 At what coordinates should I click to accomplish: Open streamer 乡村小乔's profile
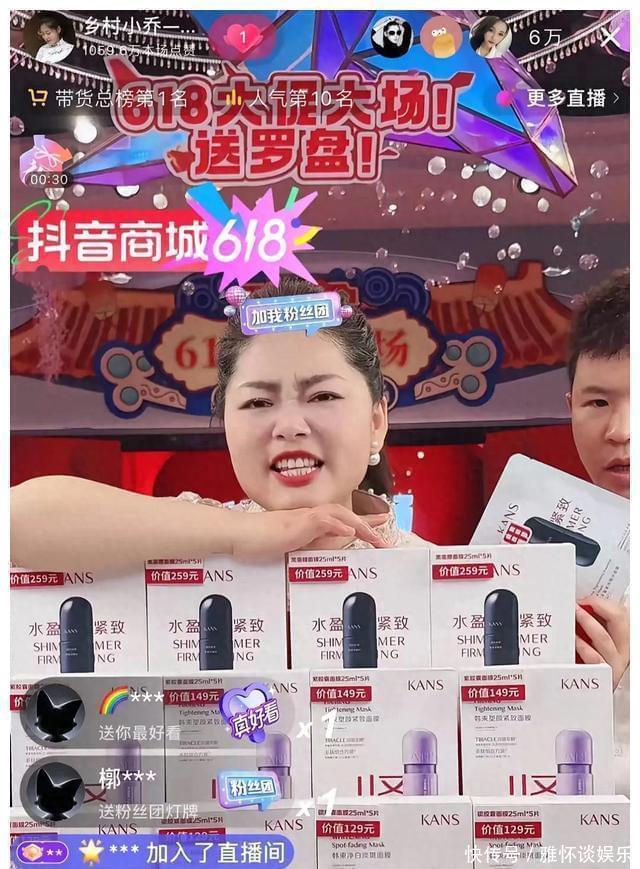(x=50, y=38)
